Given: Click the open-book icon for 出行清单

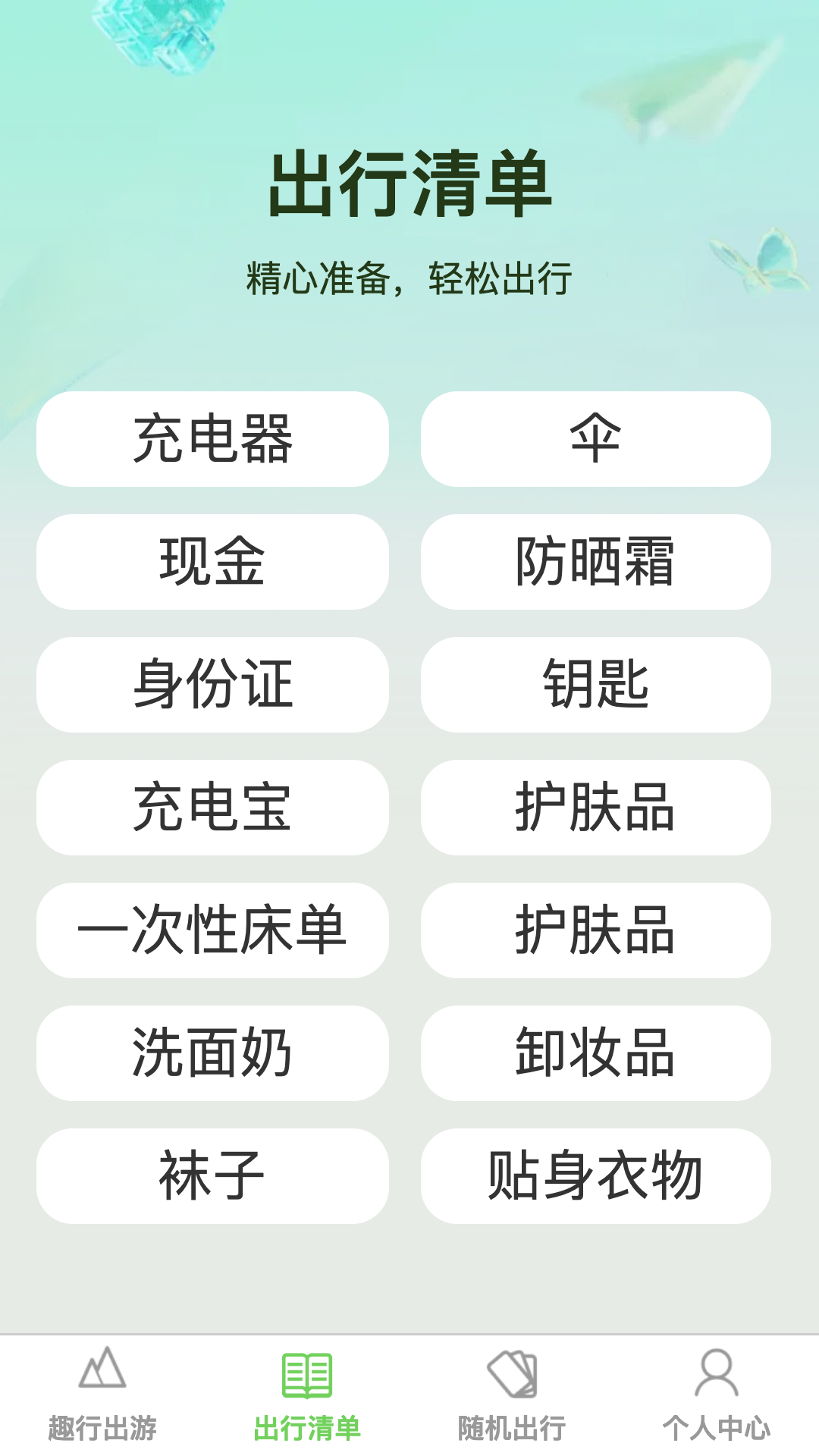Looking at the screenshot, I should [x=307, y=1382].
